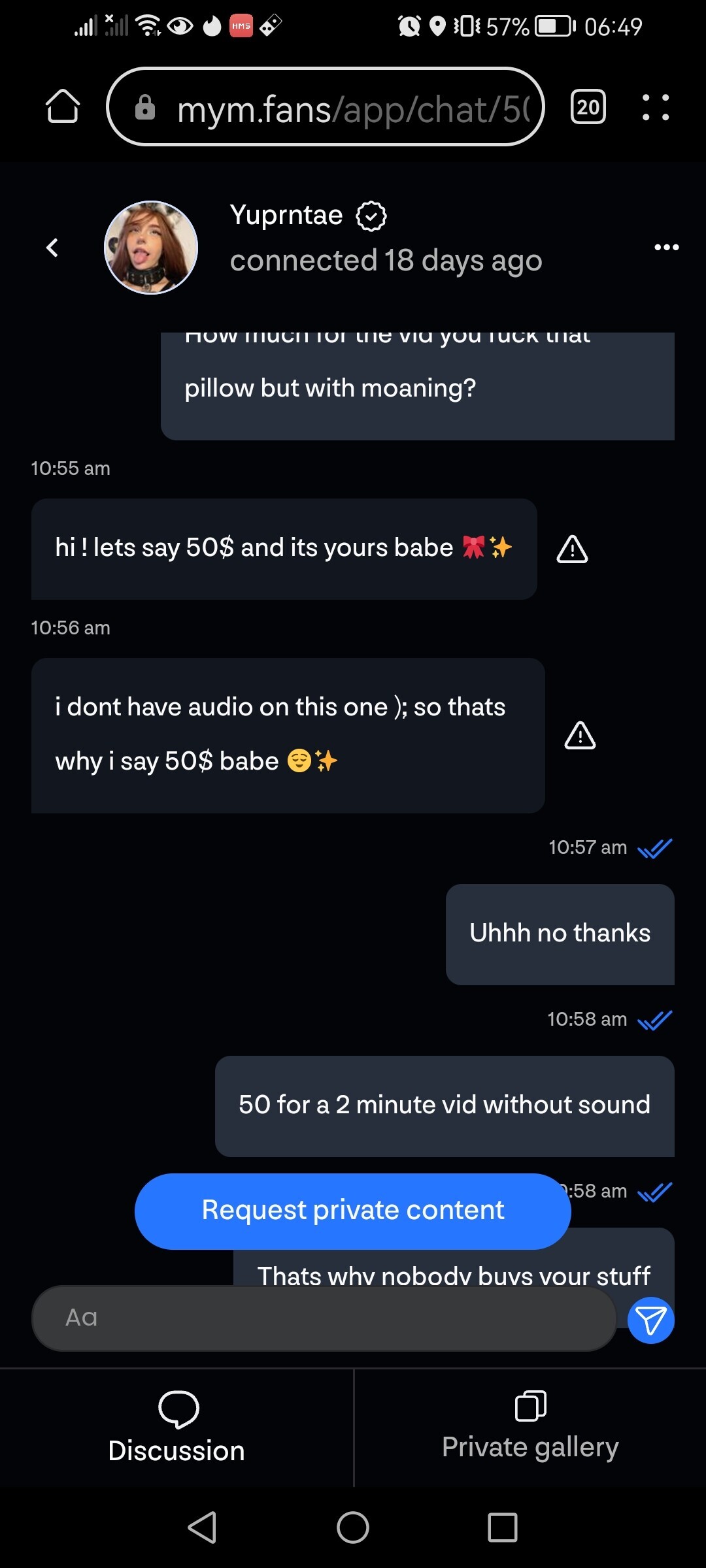
Task: Send the message with the paper-plane icon
Action: [650, 1320]
